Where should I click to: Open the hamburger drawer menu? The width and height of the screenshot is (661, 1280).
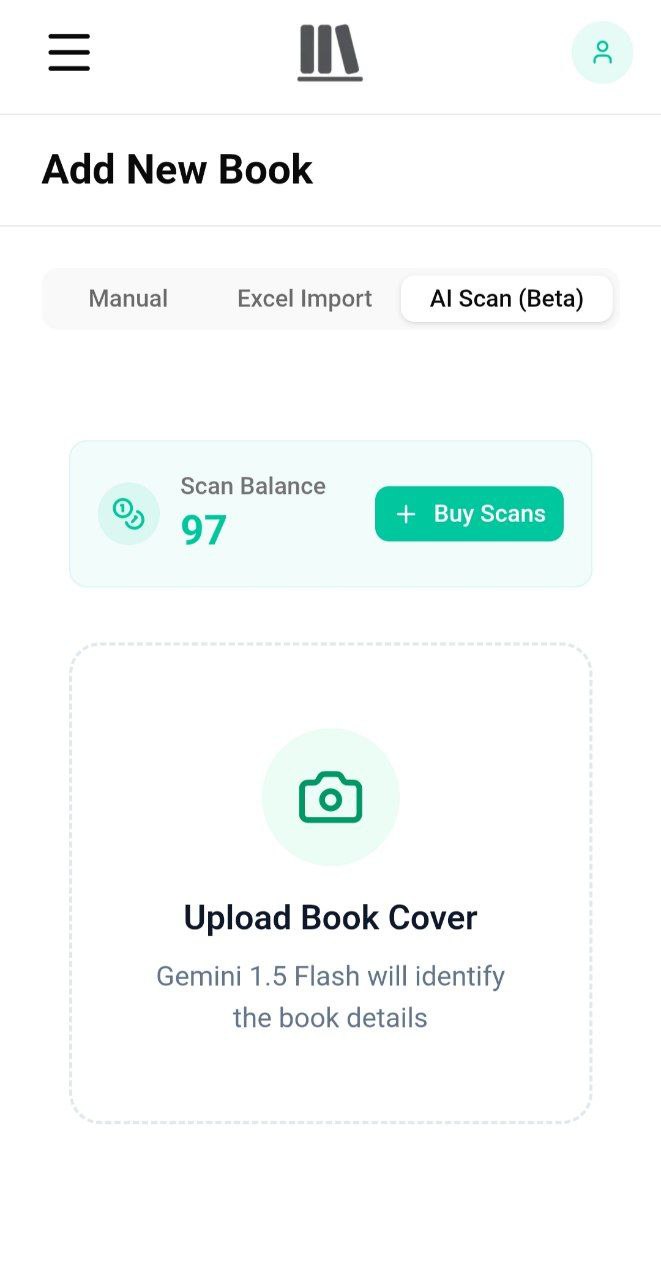[69, 52]
